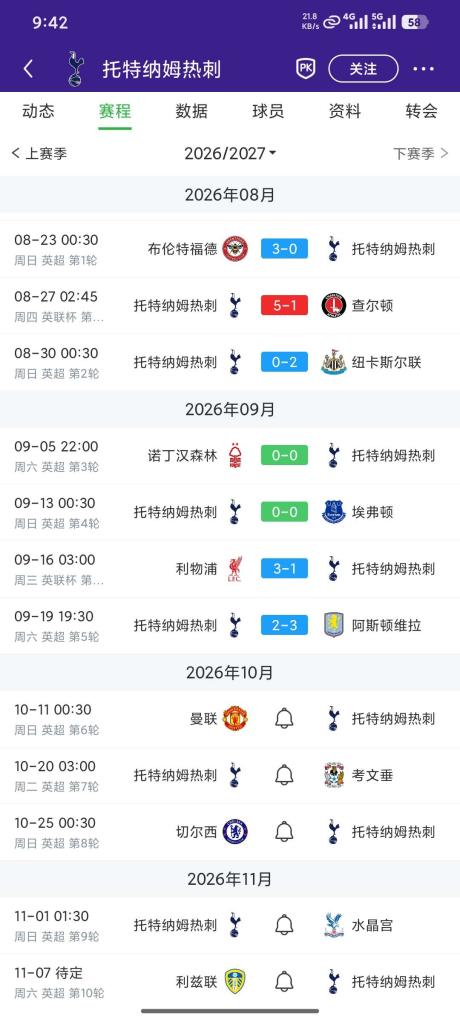Screen dimensions: 460x1022
Task: Switch to the 资料 tab
Action: [345, 111]
